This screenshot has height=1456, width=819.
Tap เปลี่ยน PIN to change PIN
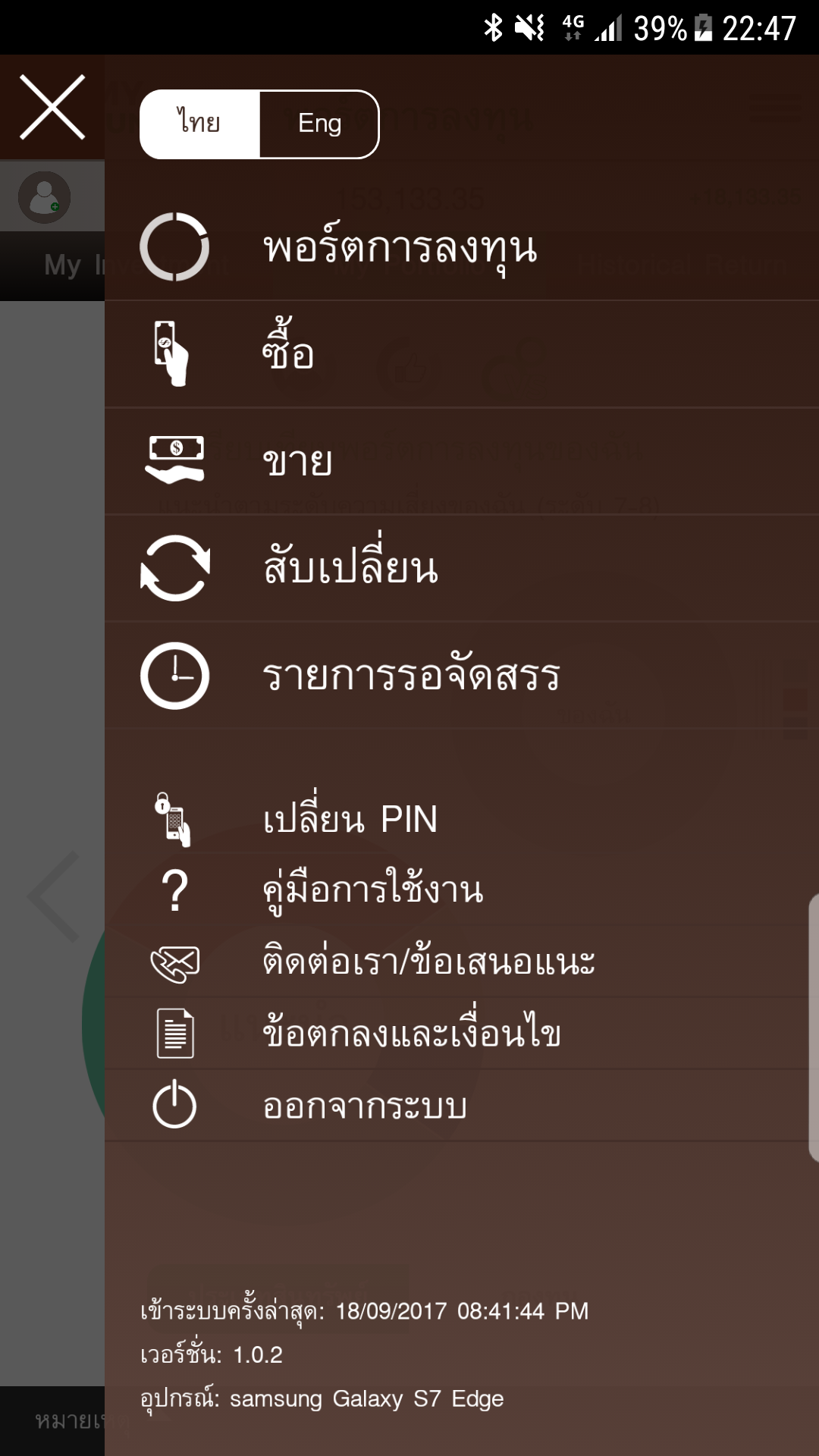coord(350,820)
